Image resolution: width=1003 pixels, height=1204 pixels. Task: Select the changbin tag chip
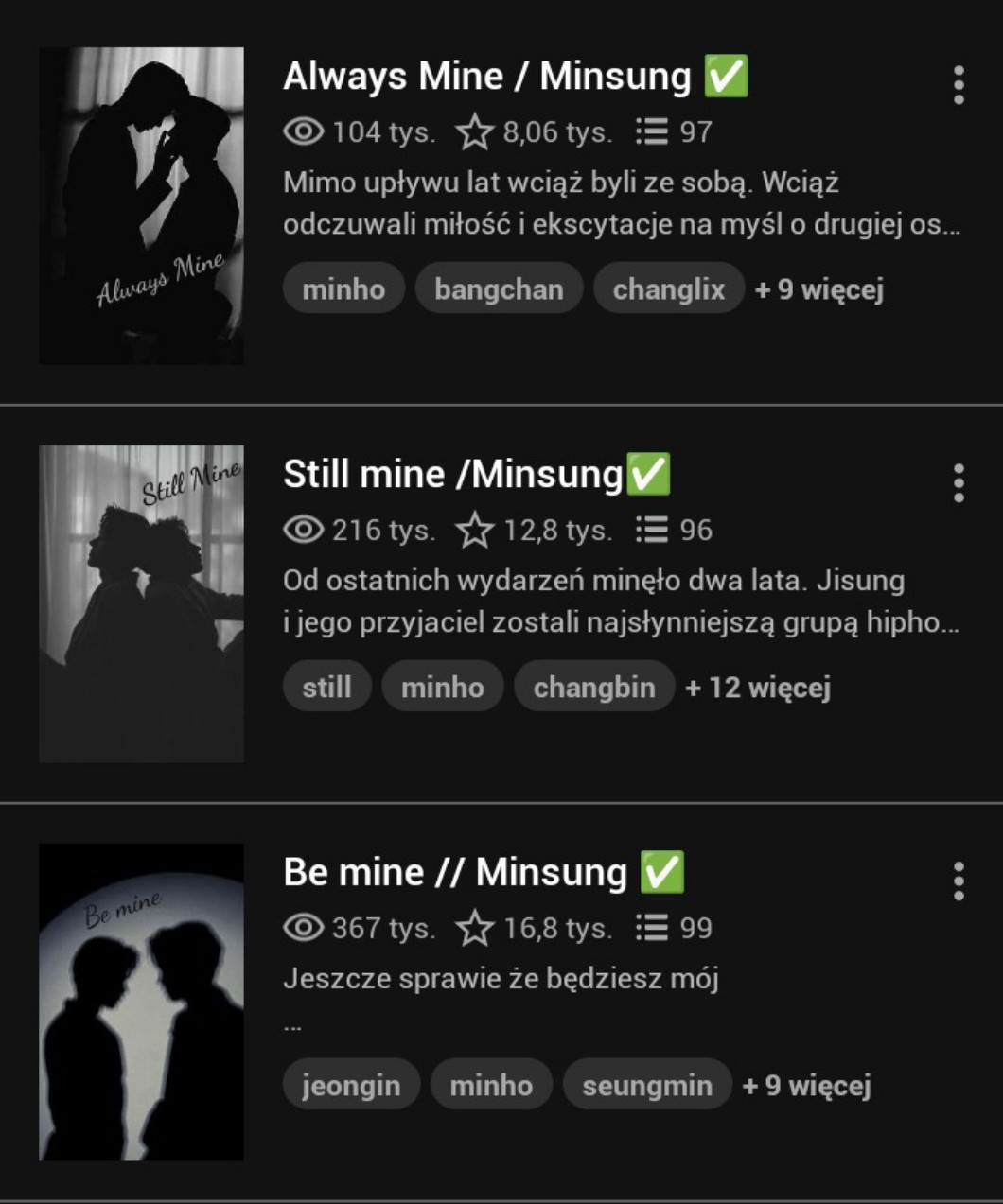tap(594, 687)
